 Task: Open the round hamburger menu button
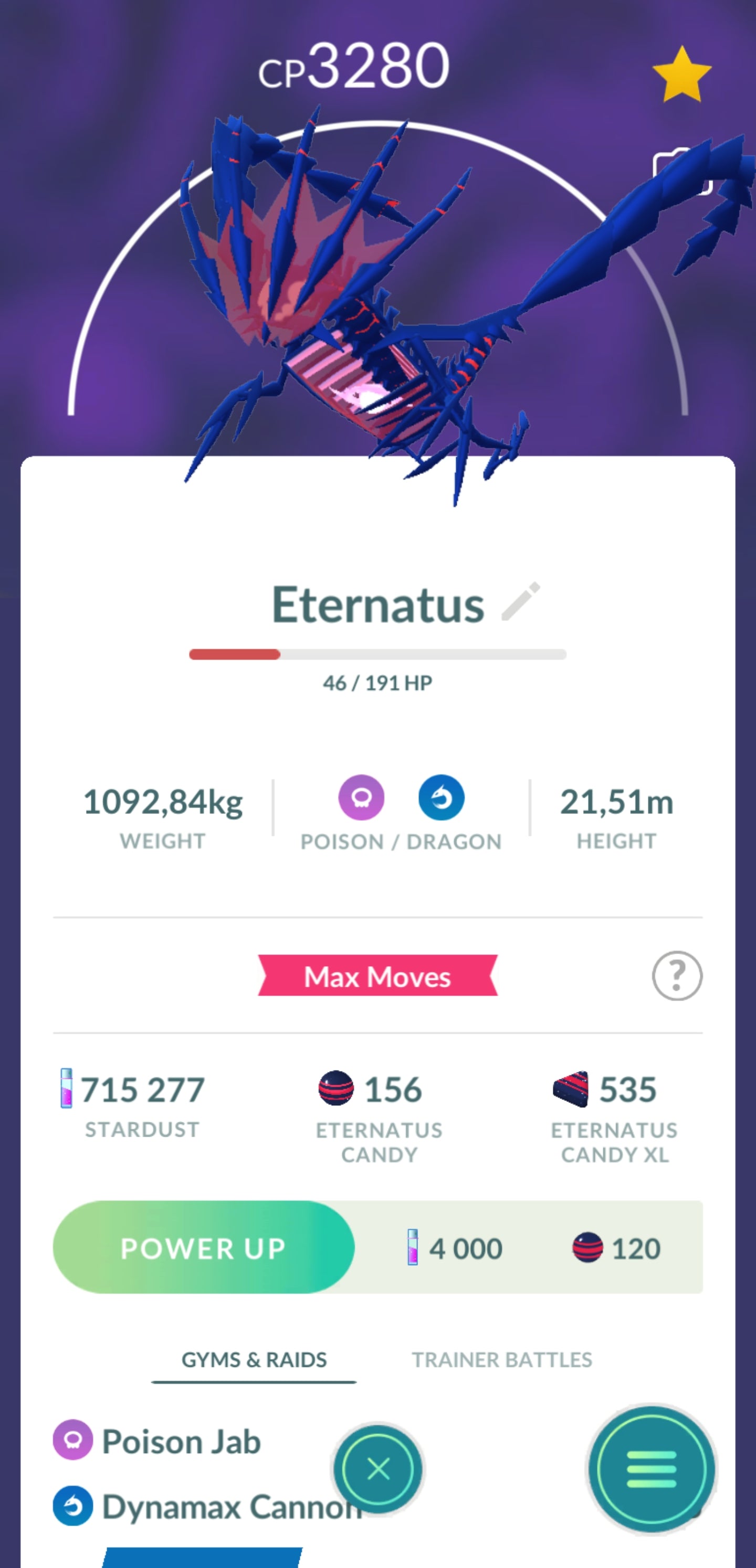tap(651, 1469)
